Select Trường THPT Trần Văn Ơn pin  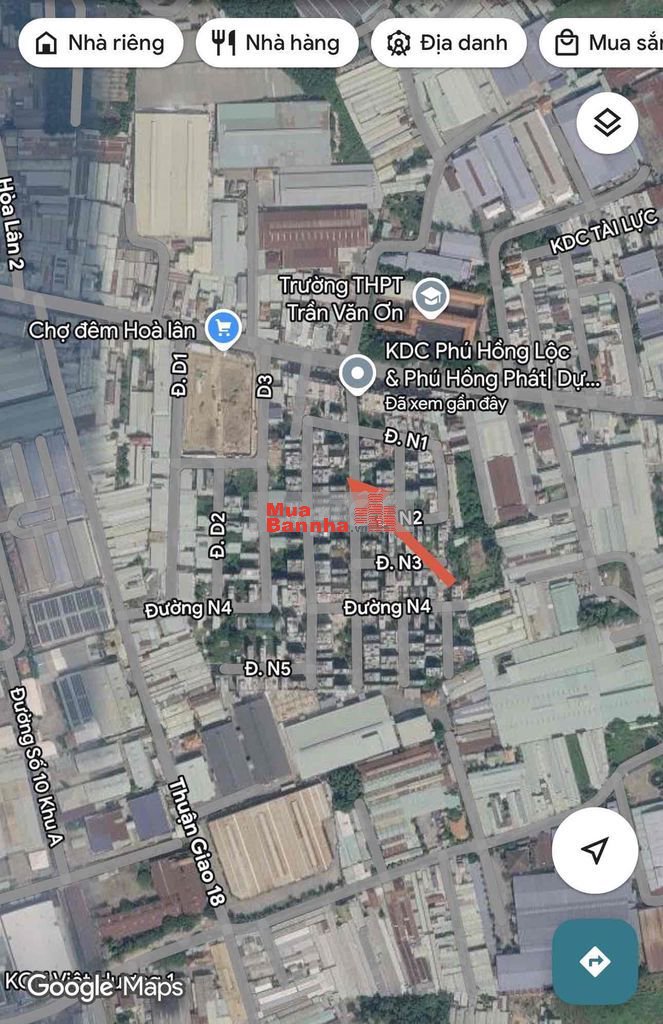pyautogui.click(x=431, y=298)
